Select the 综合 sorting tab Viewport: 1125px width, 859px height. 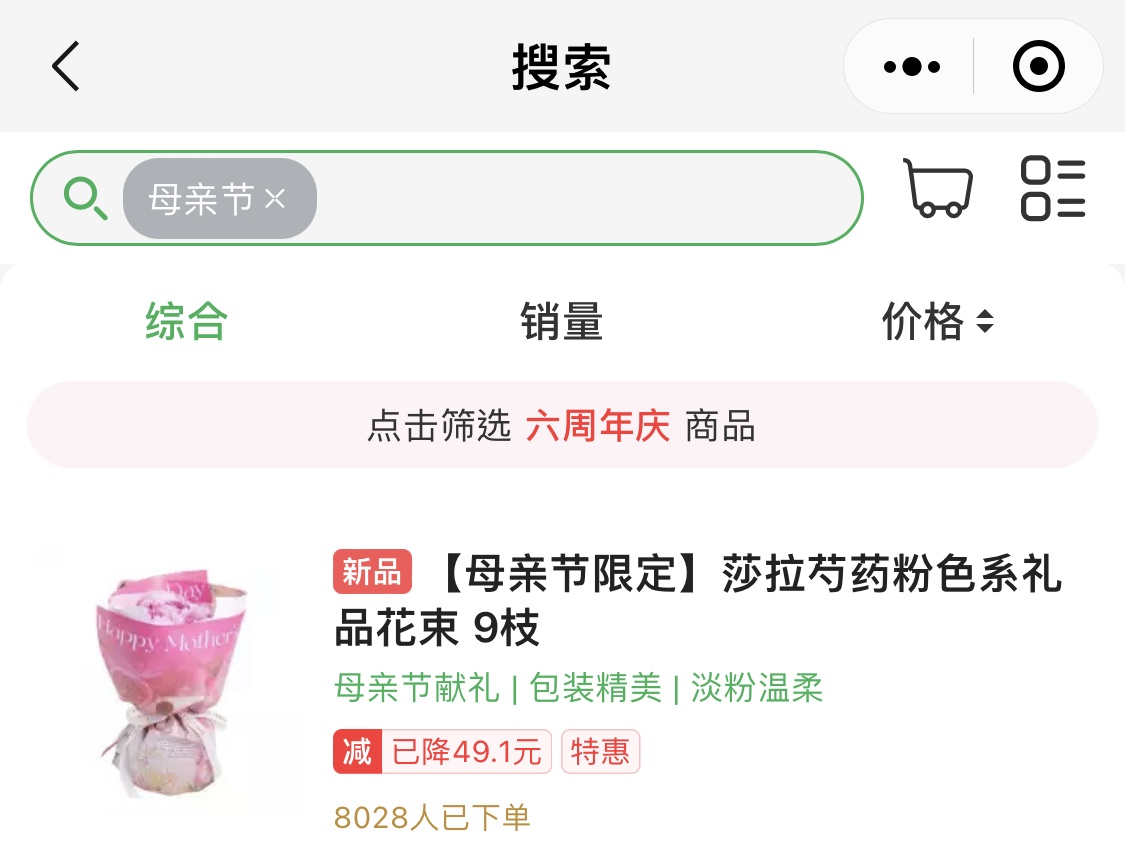click(x=187, y=322)
